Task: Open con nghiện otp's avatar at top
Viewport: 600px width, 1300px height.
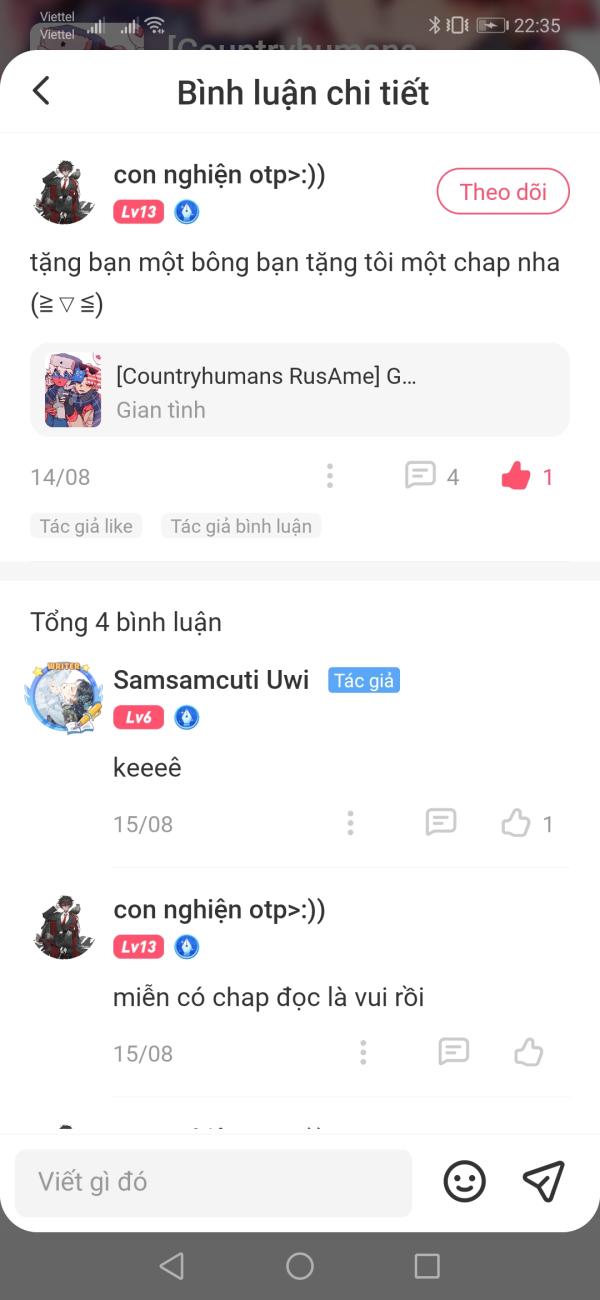Action: 64,192
